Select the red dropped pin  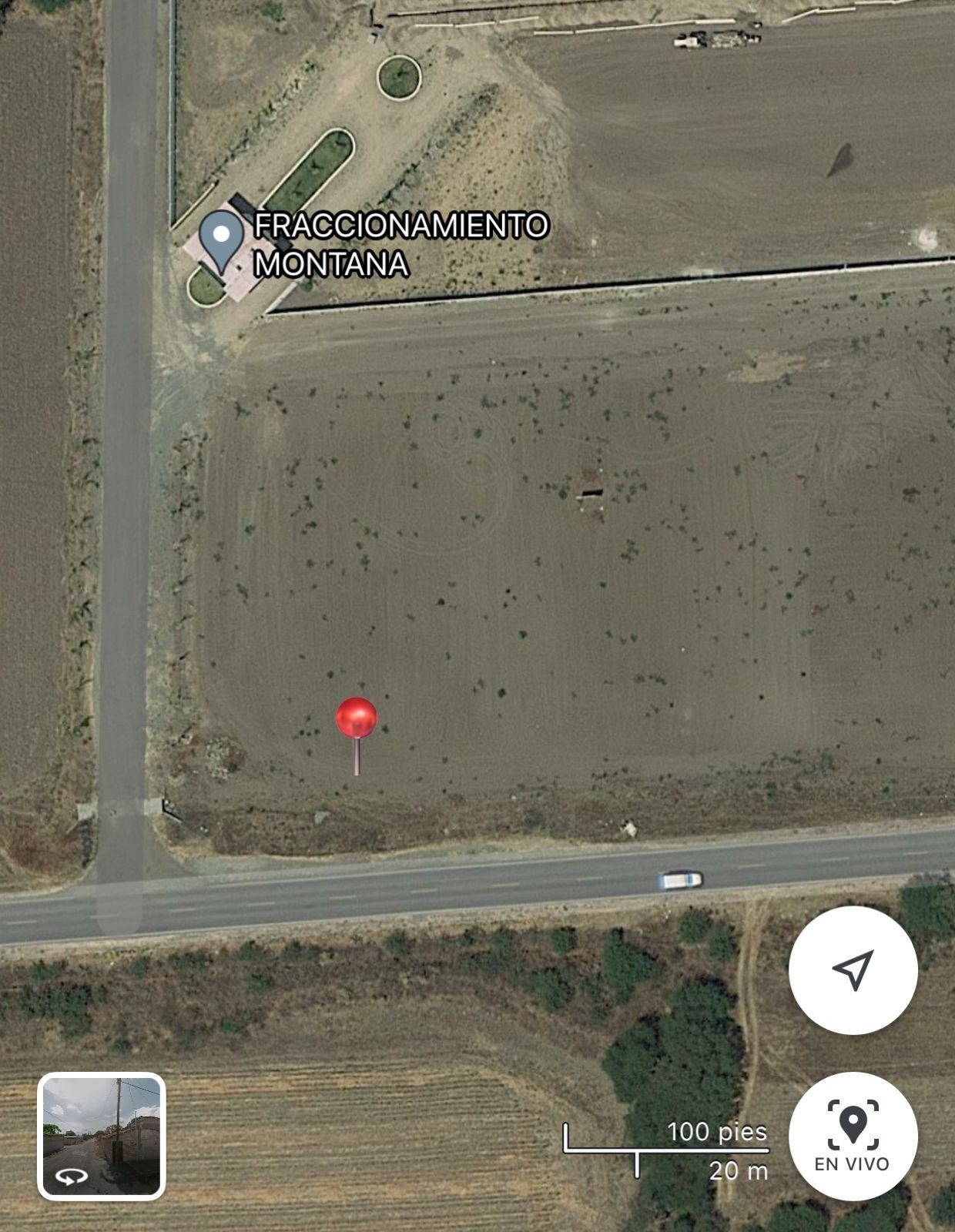[x=357, y=735]
